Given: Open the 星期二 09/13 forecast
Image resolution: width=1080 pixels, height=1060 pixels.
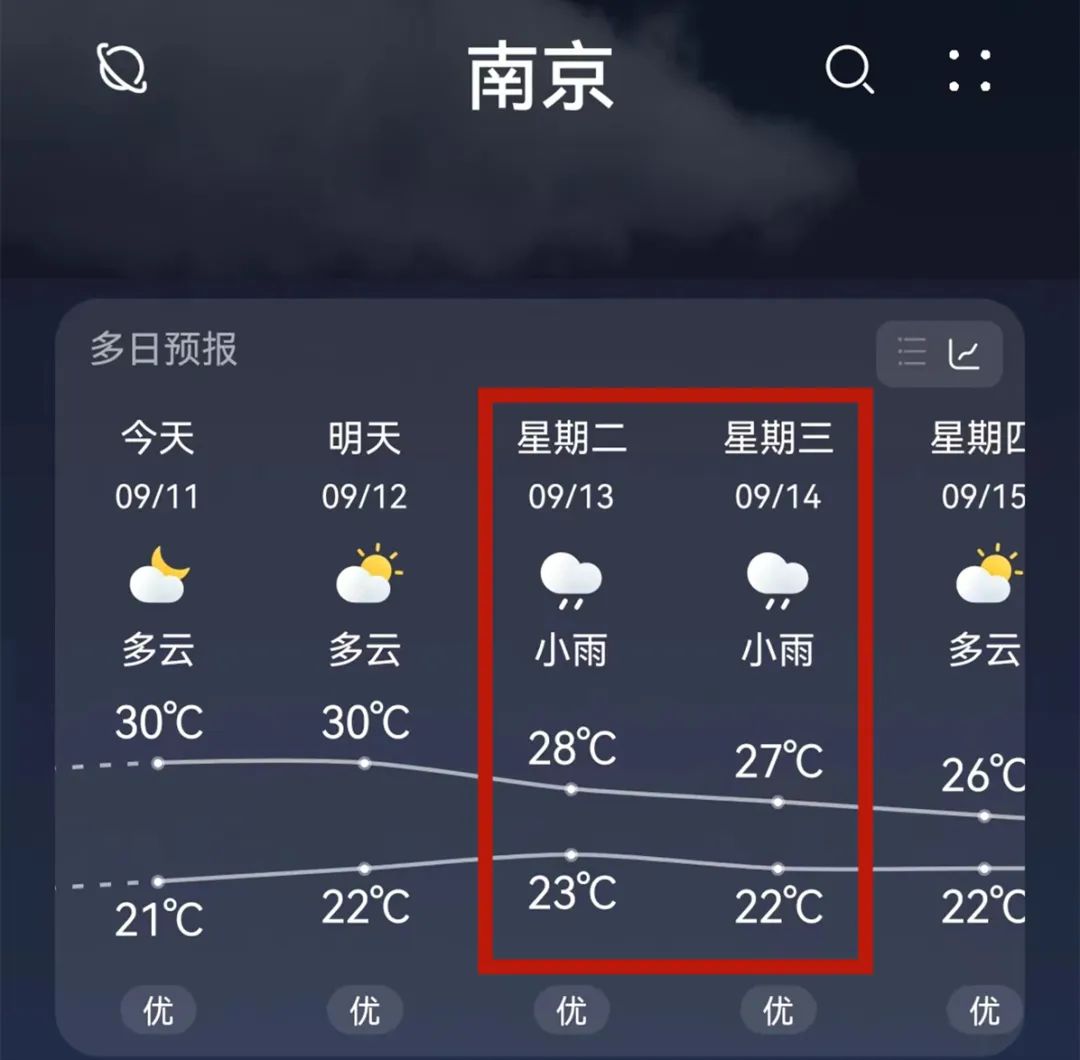Looking at the screenshot, I should (572, 580).
